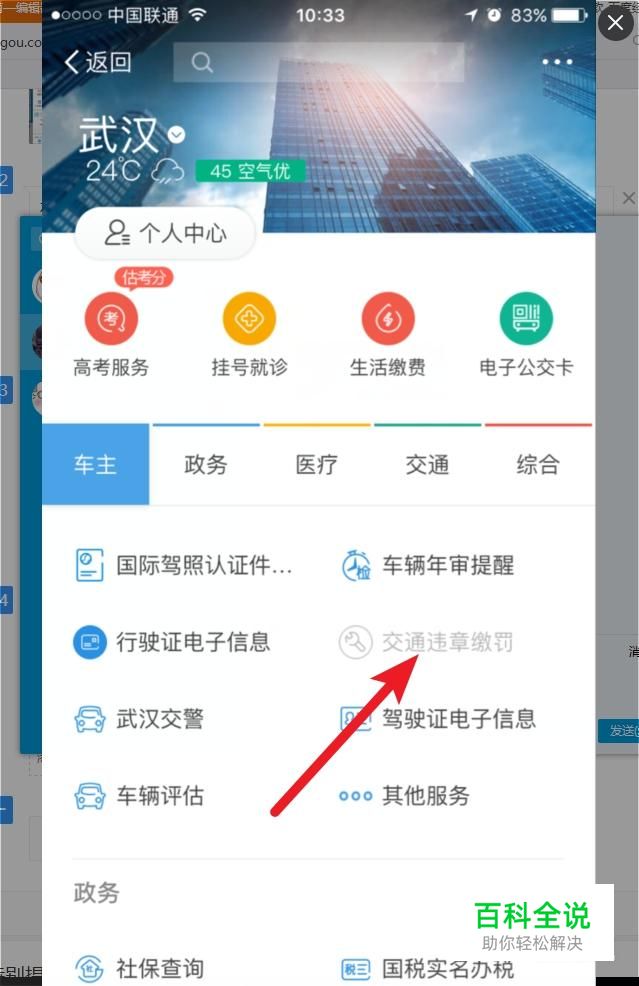Viewport: 639px width, 986px height.
Task: Open 高考服务
Action: pyautogui.click(x=111, y=335)
